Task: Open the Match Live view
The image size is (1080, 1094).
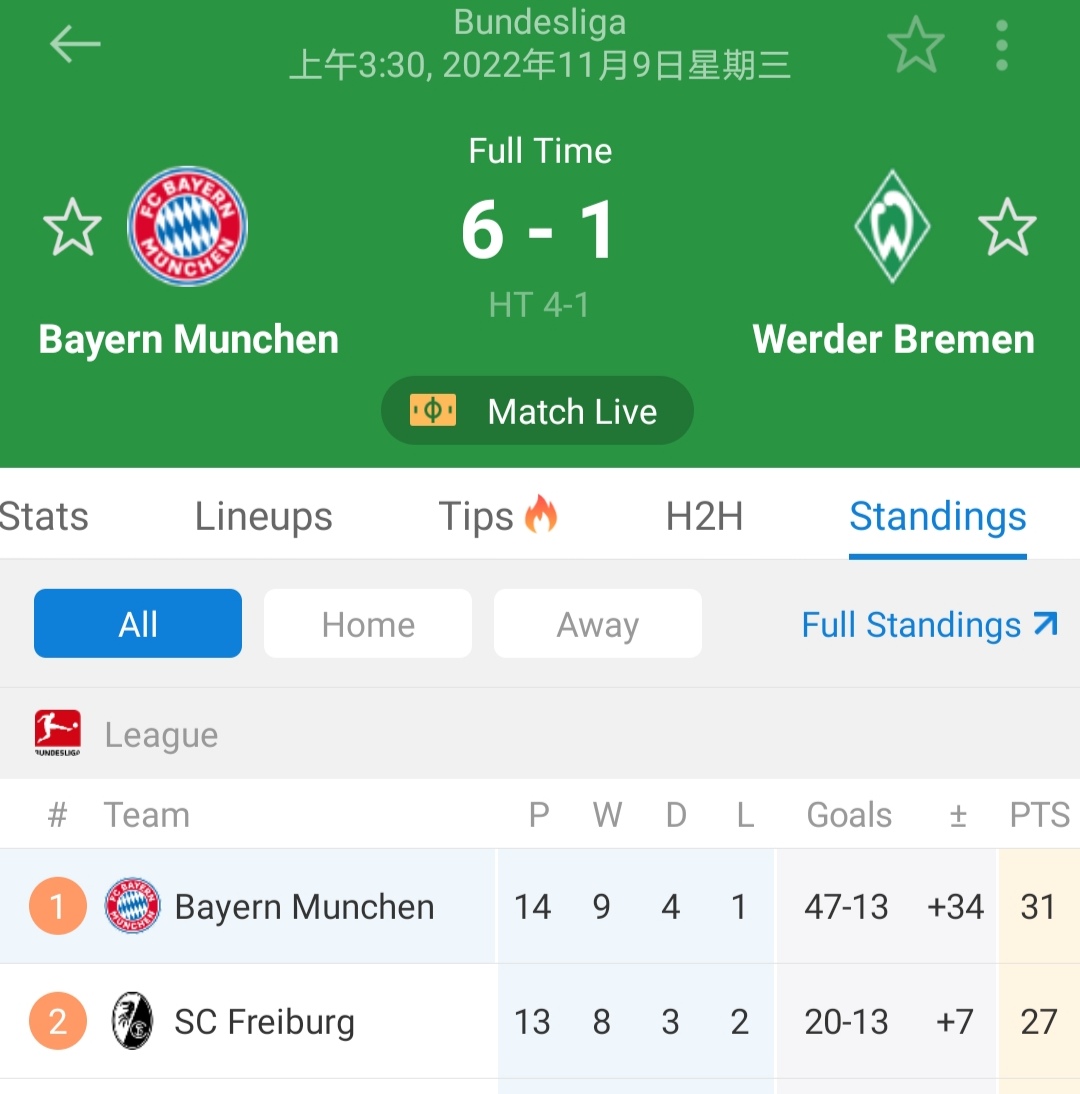Action: pyautogui.click(x=537, y=411)
